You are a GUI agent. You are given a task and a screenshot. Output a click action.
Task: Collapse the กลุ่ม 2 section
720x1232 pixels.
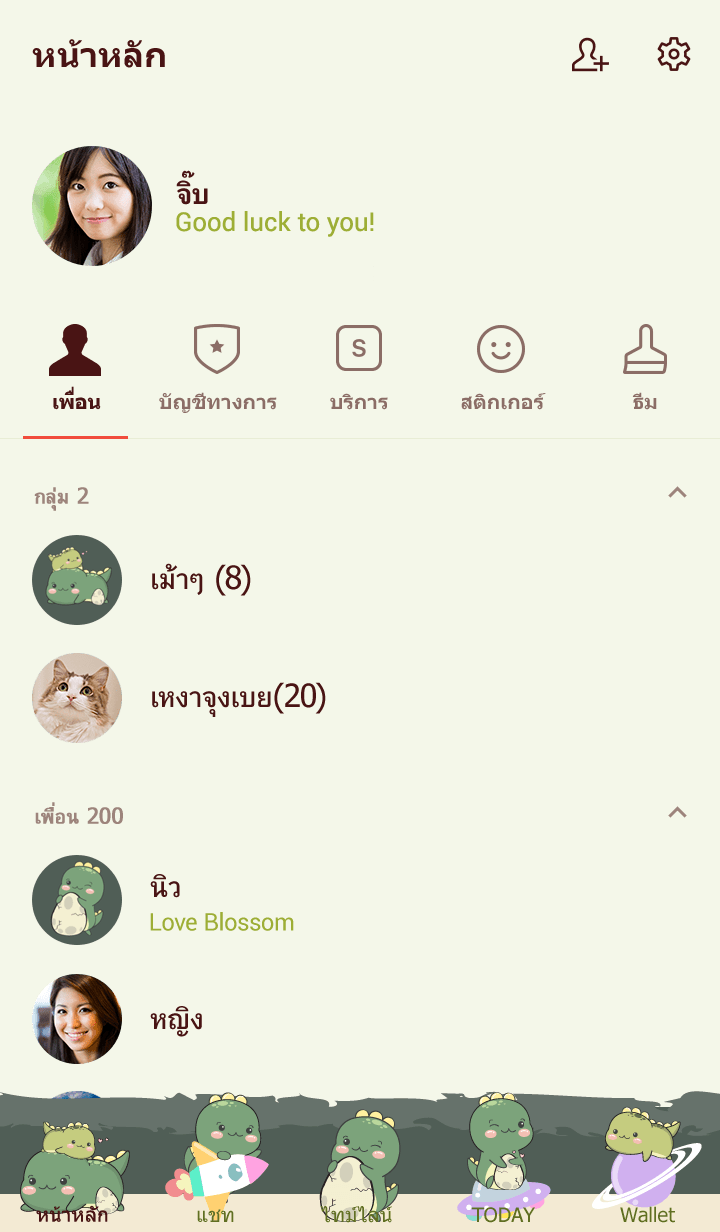(x=677, y=493)
